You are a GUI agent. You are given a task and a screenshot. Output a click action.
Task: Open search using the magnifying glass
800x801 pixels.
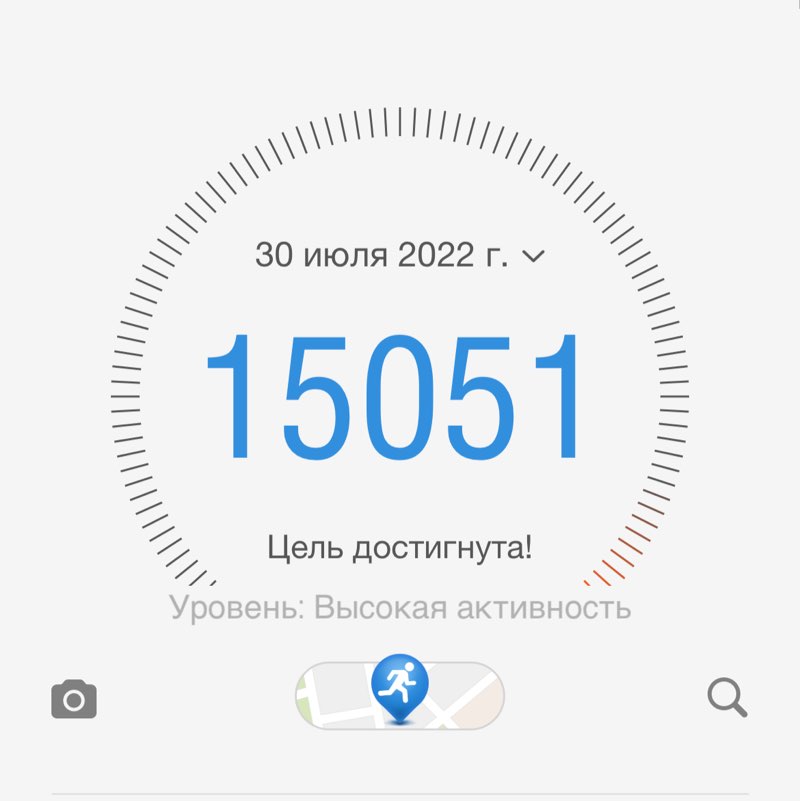pos(726,694)
